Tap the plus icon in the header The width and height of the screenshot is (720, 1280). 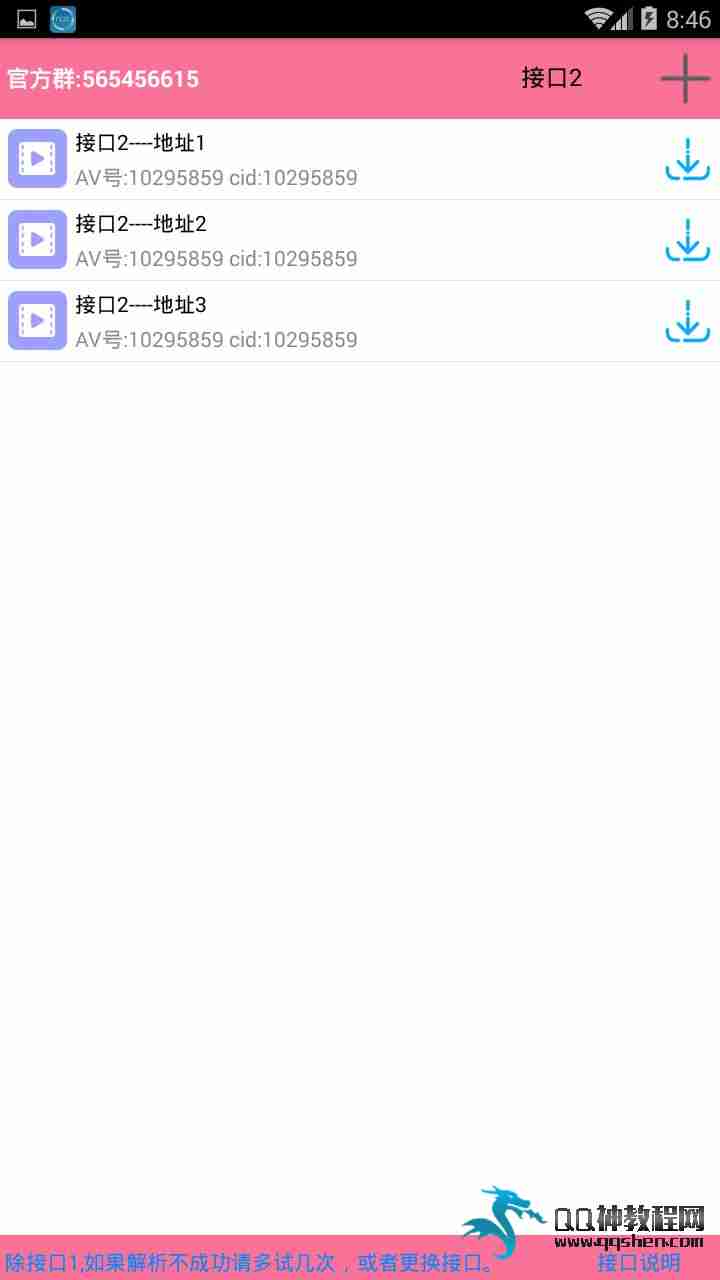685,78
